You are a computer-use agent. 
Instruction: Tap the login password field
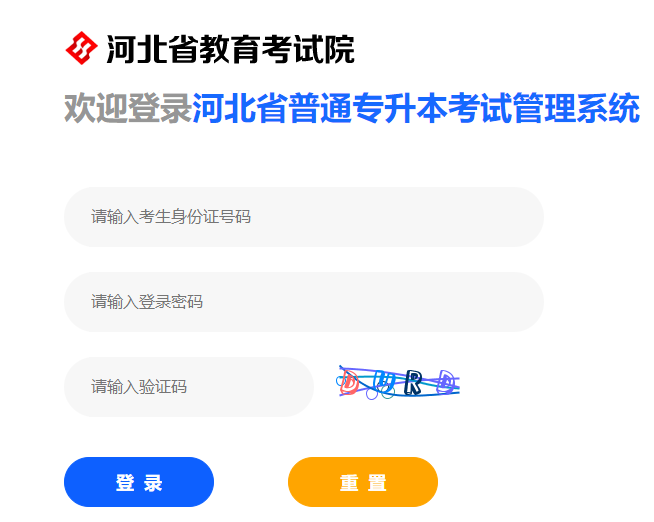303,301
